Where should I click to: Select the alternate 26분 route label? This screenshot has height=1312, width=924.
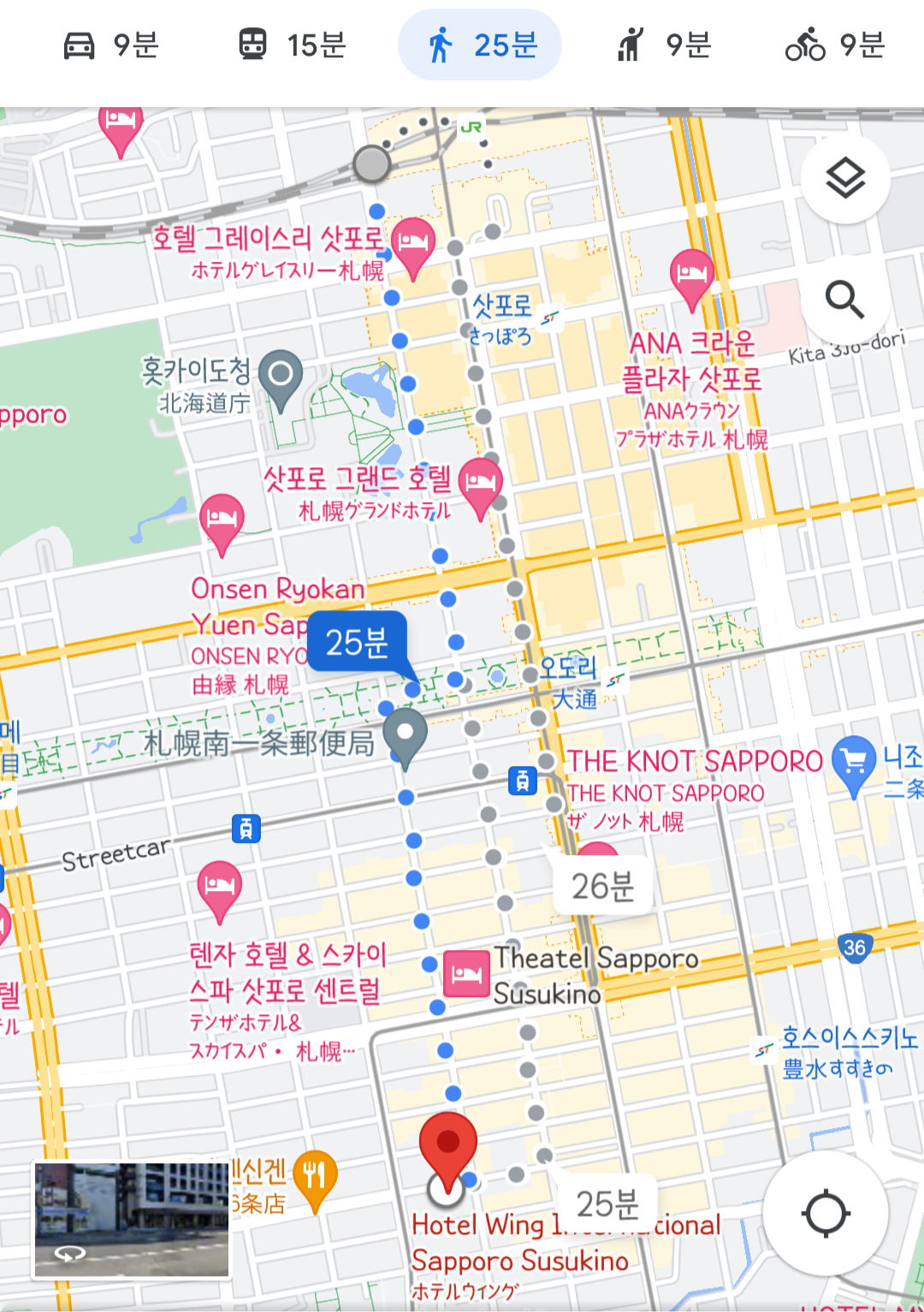click(x=603, y=886)
